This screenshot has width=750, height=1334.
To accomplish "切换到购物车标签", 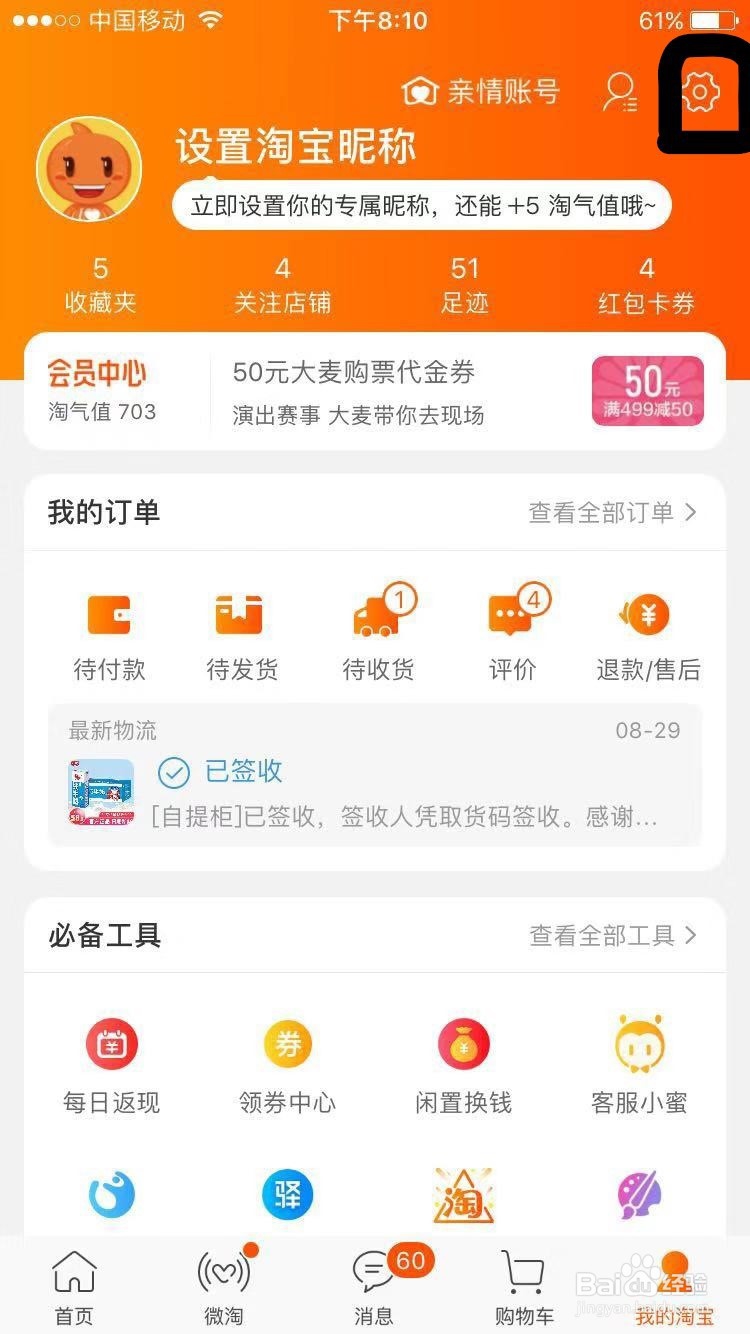I will pyautogui.click(x=522, y=1285).
